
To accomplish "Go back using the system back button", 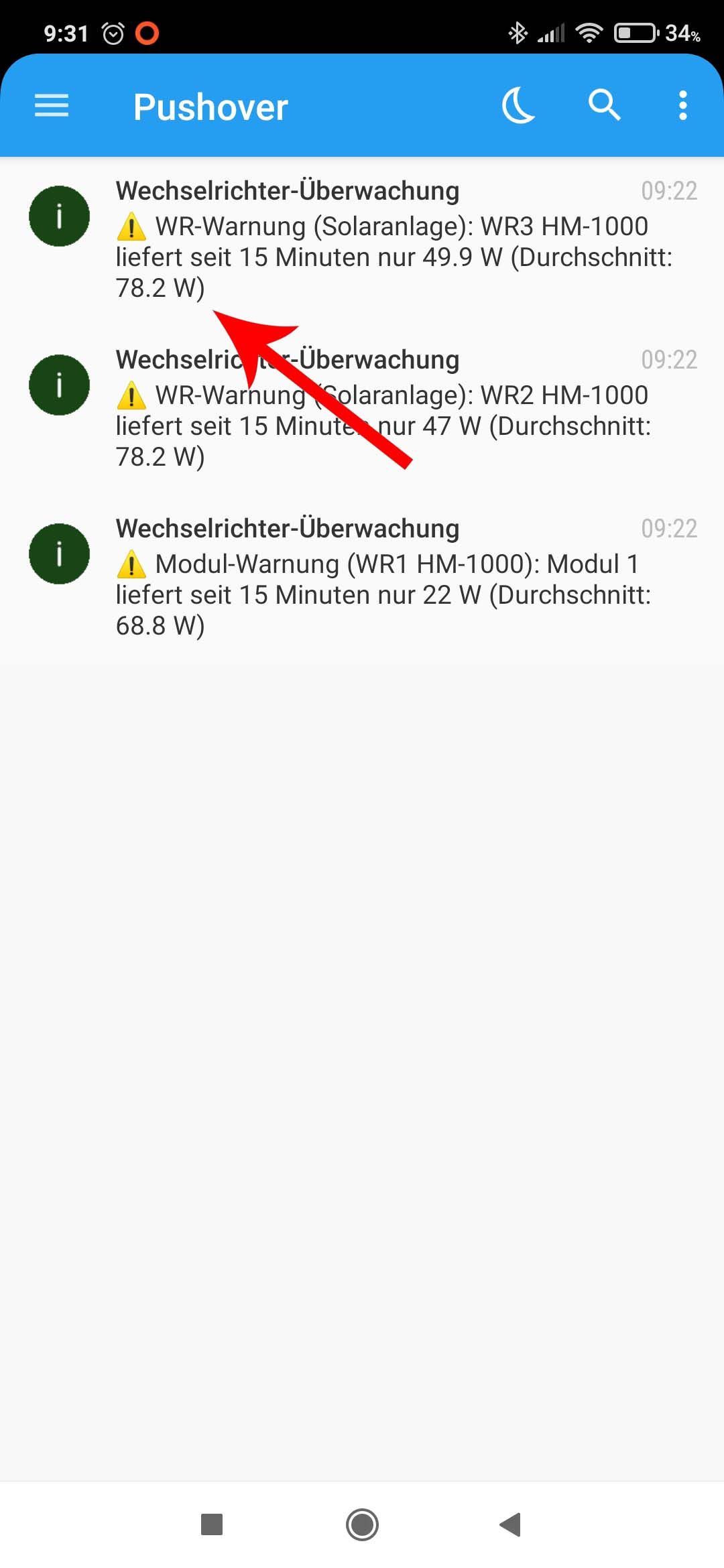I will click(511, 1524).
